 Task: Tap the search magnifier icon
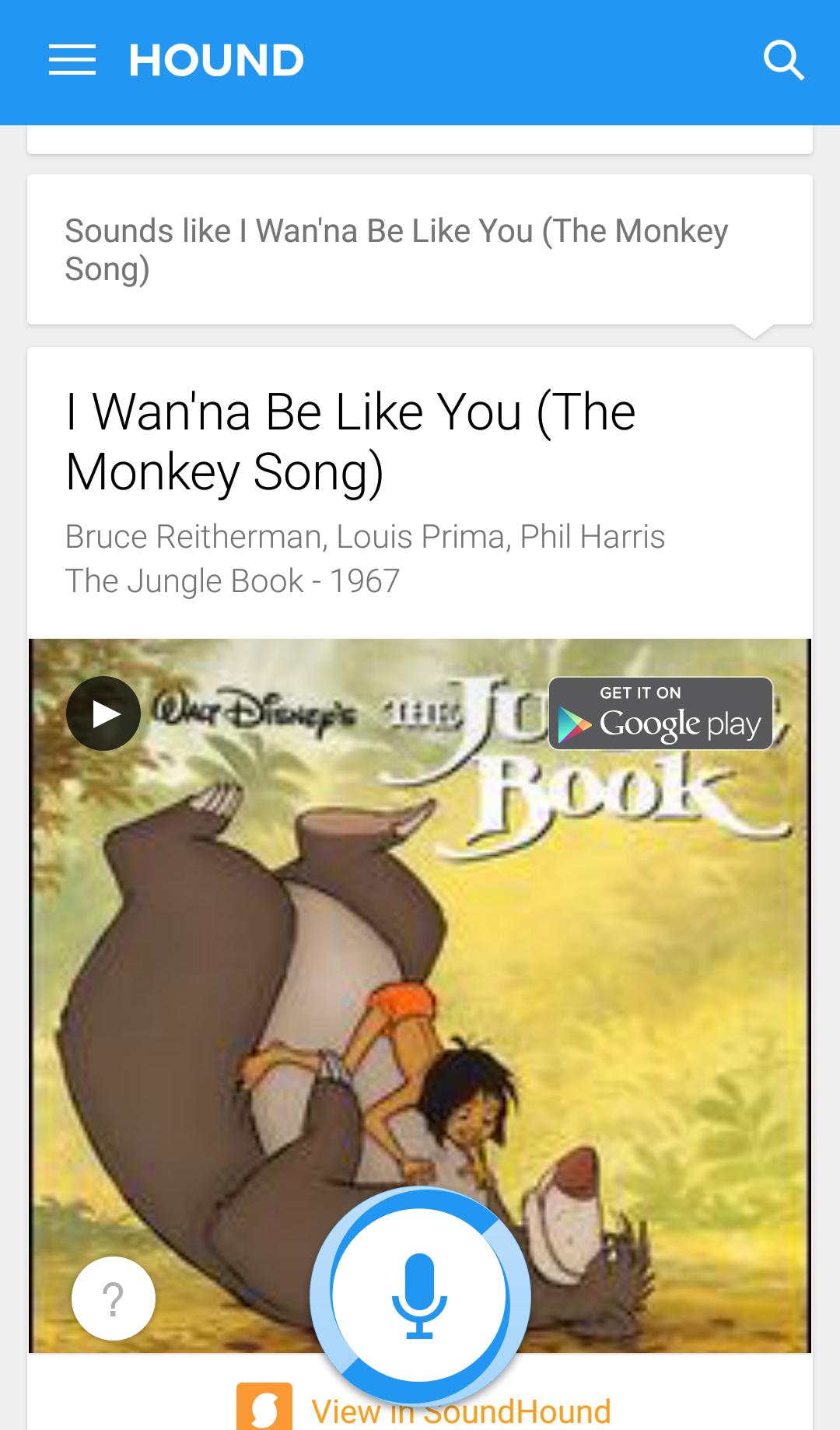(x=783, y=60)
